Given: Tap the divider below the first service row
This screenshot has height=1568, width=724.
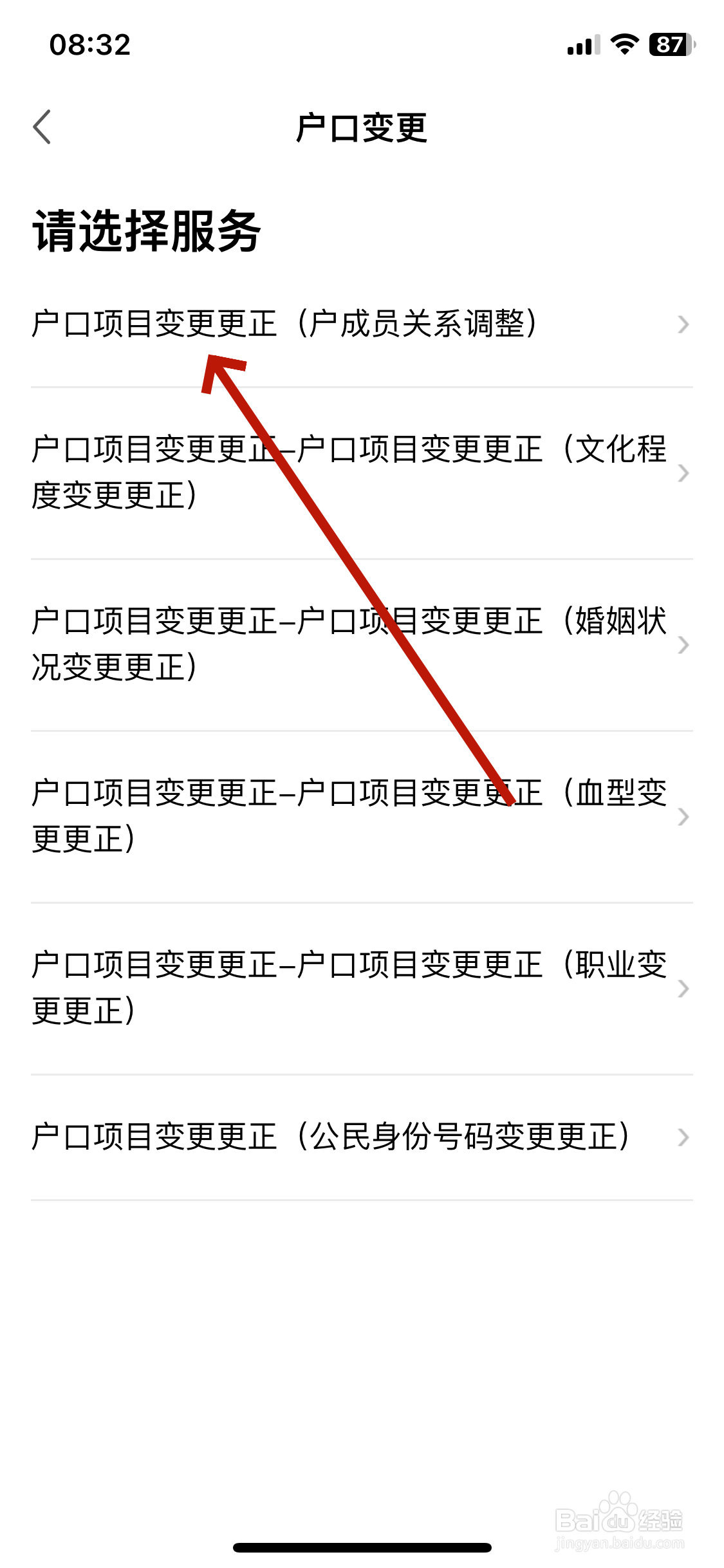Looking at the screenshot, I should (362, 387).
